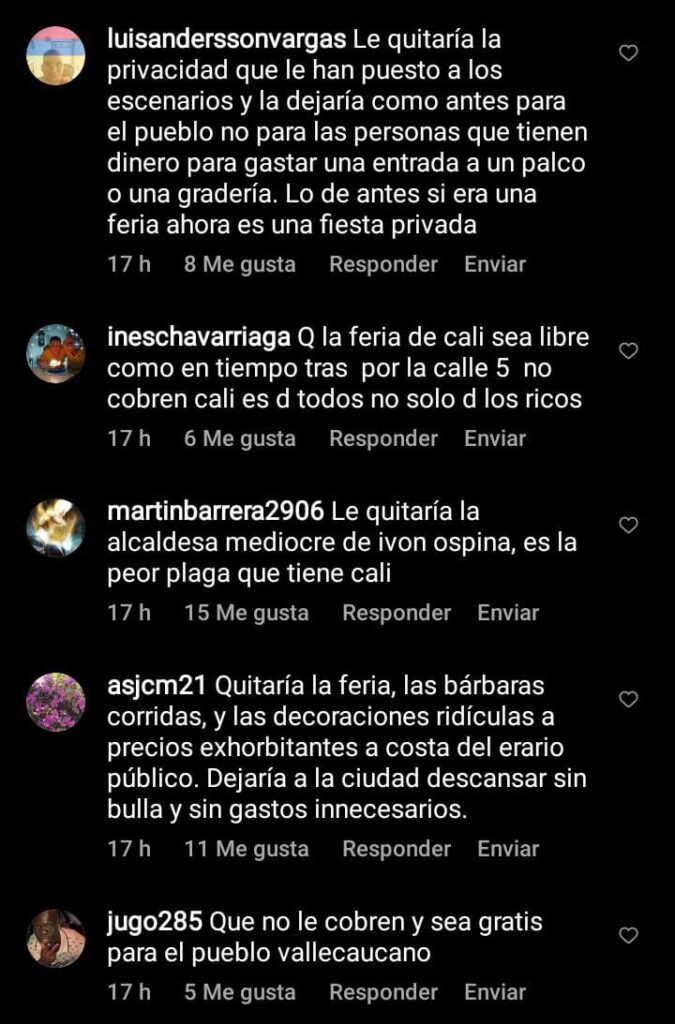The width and height of the screenshot is (675, 1024).
Task: Send luisanderssonvargas's comment via Enviar
Action: pyautogui.click(x=495, y=265)
